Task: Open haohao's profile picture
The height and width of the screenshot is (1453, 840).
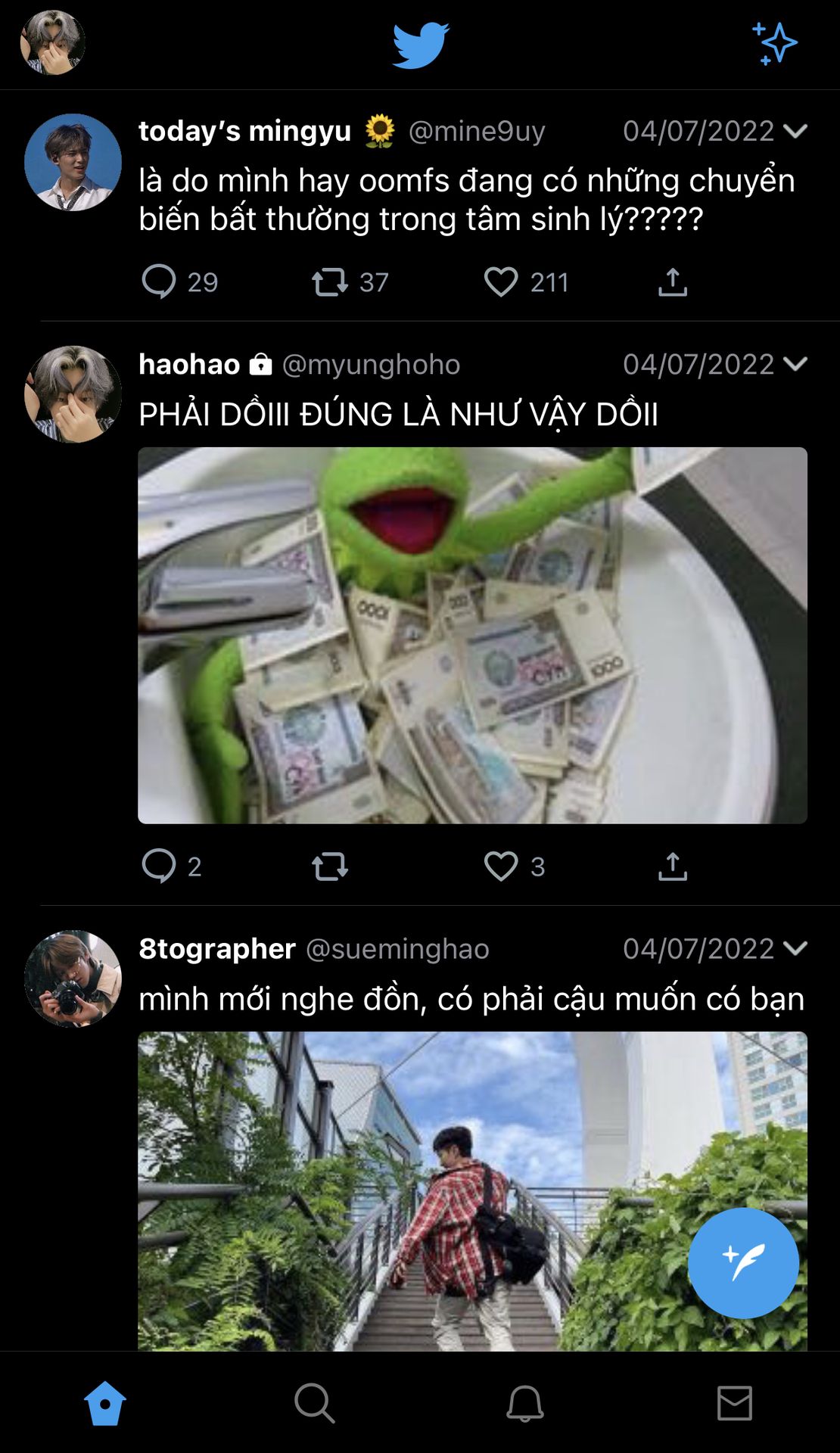Action: [x=73, y=394]
